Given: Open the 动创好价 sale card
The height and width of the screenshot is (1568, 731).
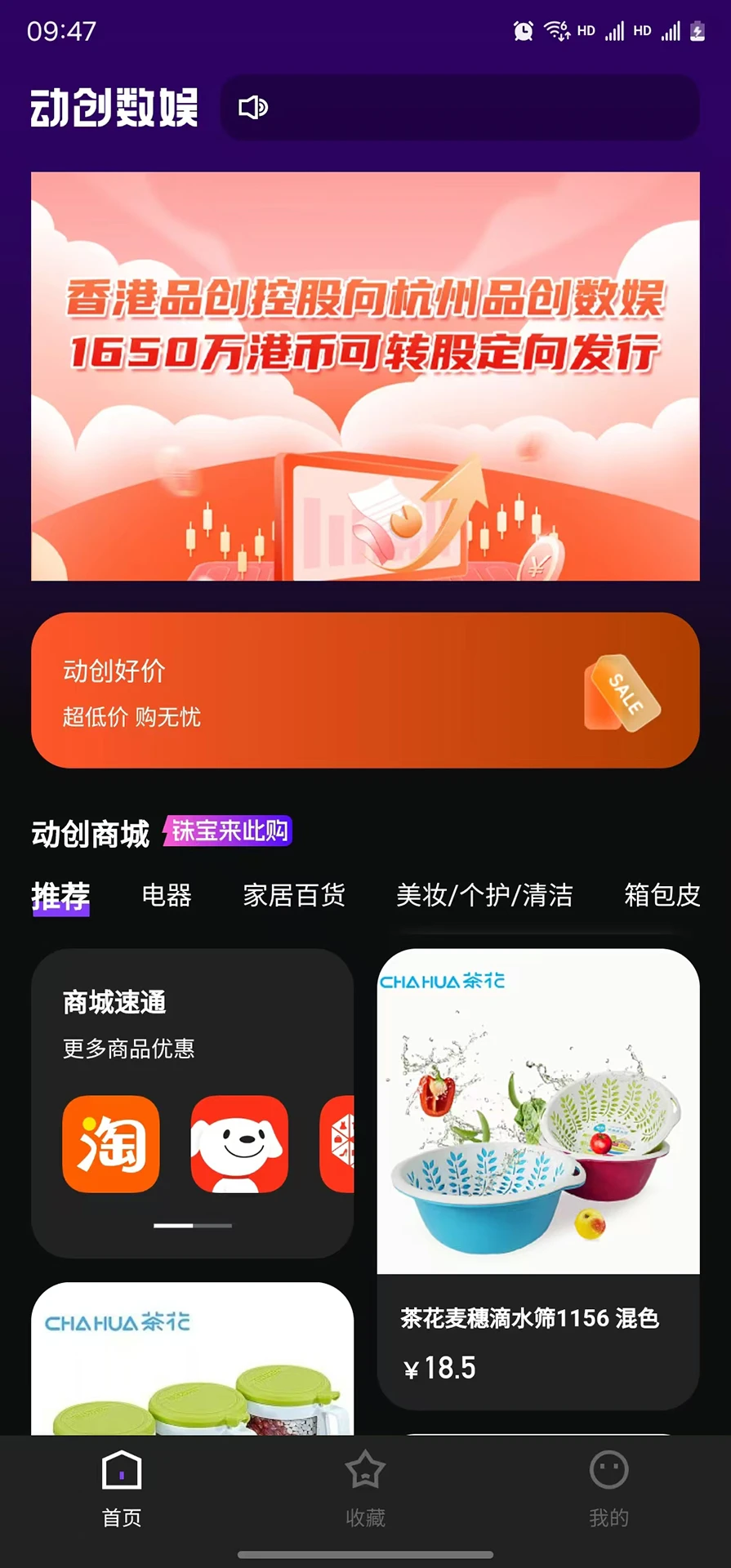Looking at the screenshot, I should click(365, 690).
